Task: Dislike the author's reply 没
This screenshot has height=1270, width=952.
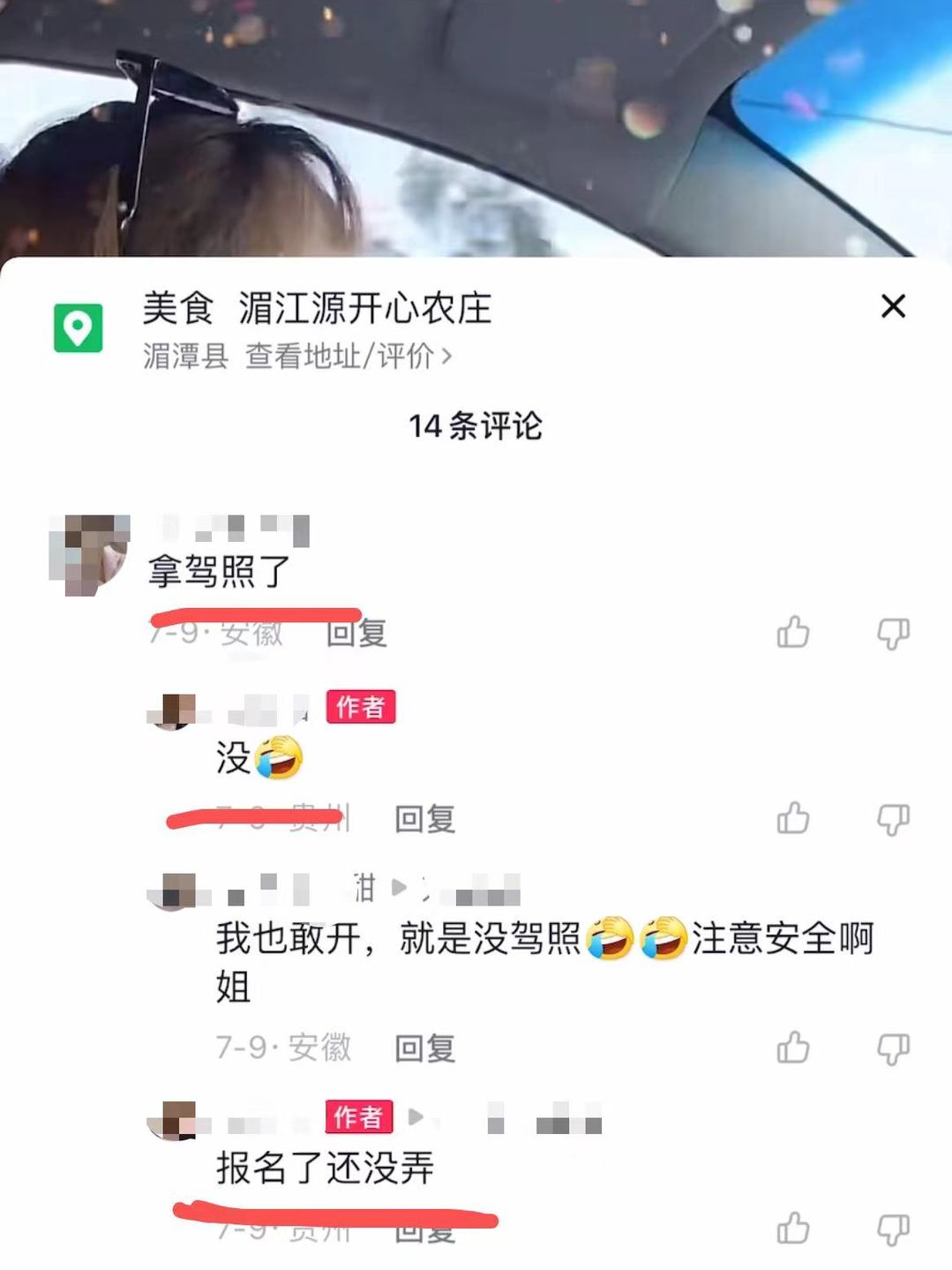Action: [x=893, y=820]
